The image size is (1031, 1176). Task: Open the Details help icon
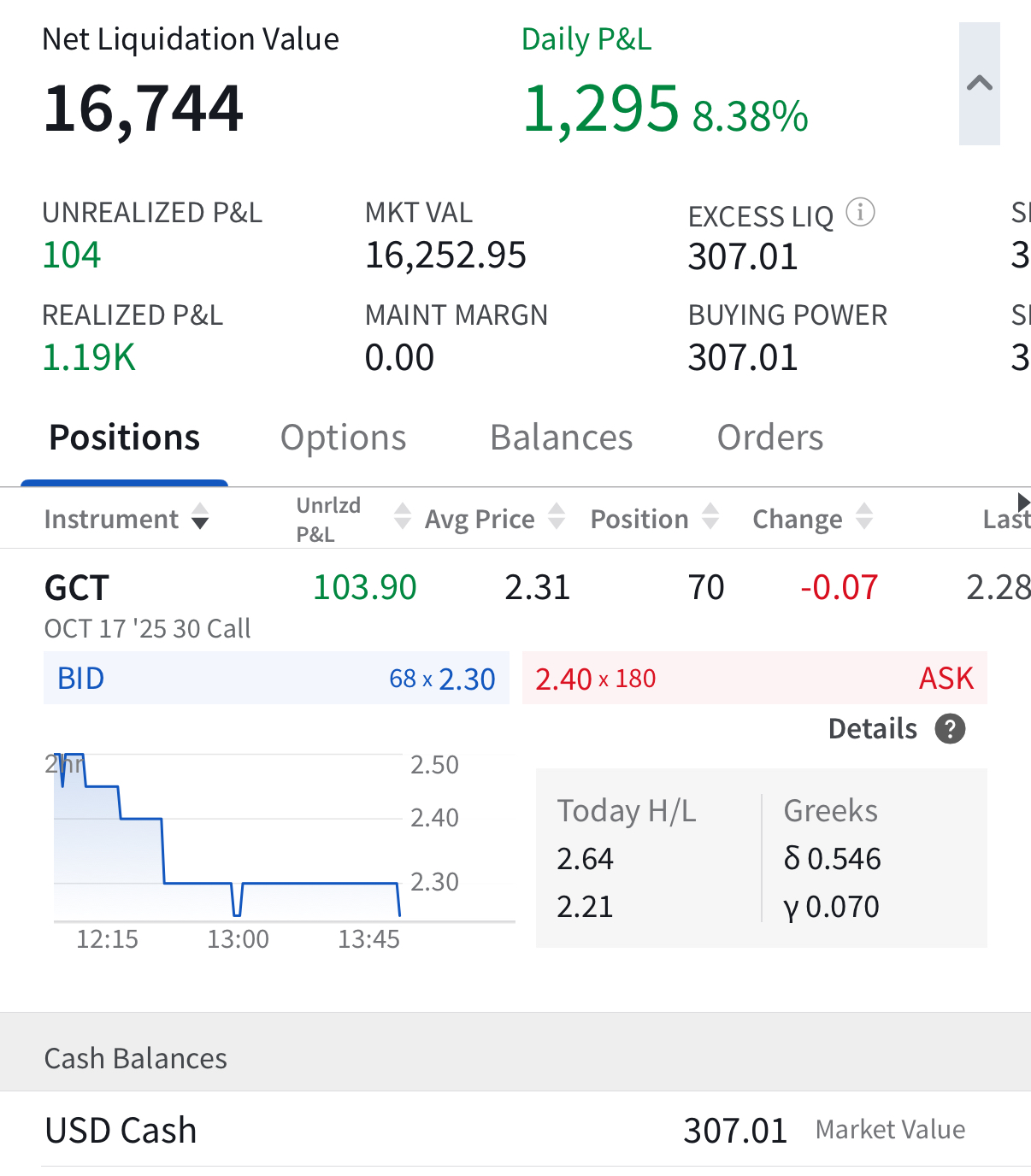(950, 729)
